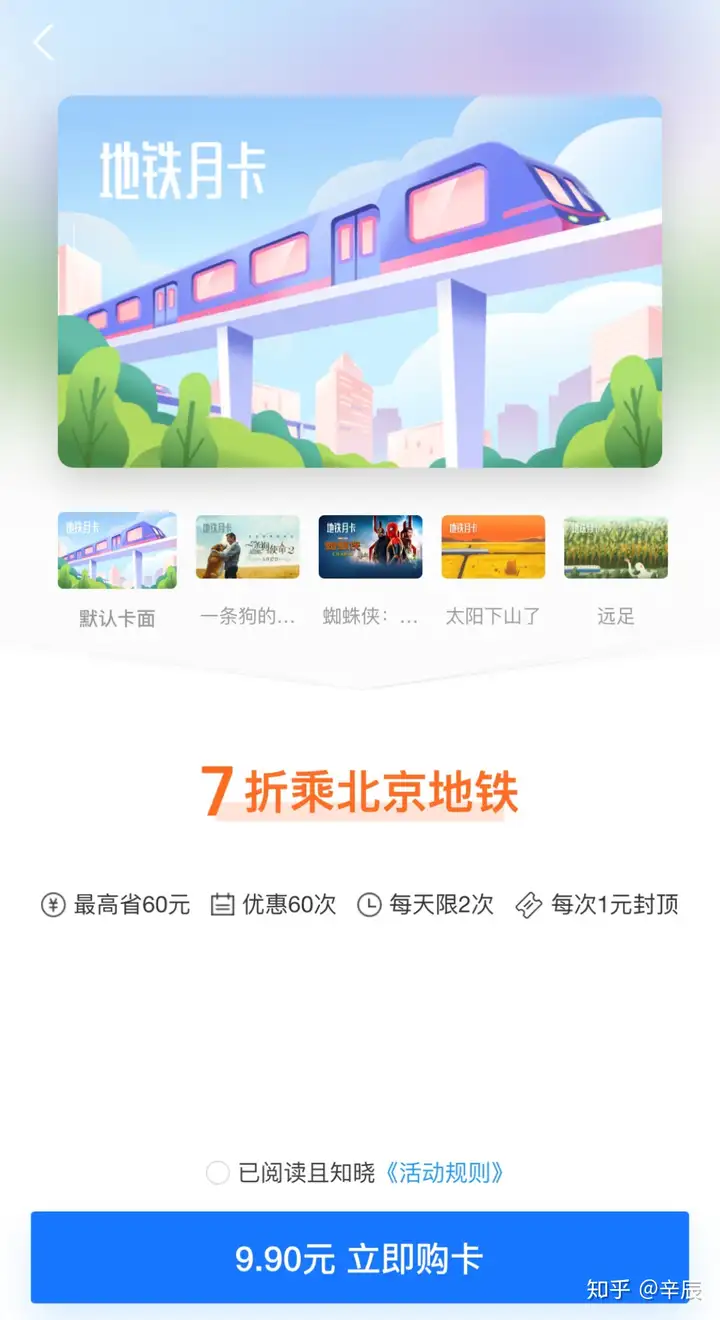Pick the 蜘蛛侠 card cover
Viewport: 720px width, 1320px height.
(370, 547)
